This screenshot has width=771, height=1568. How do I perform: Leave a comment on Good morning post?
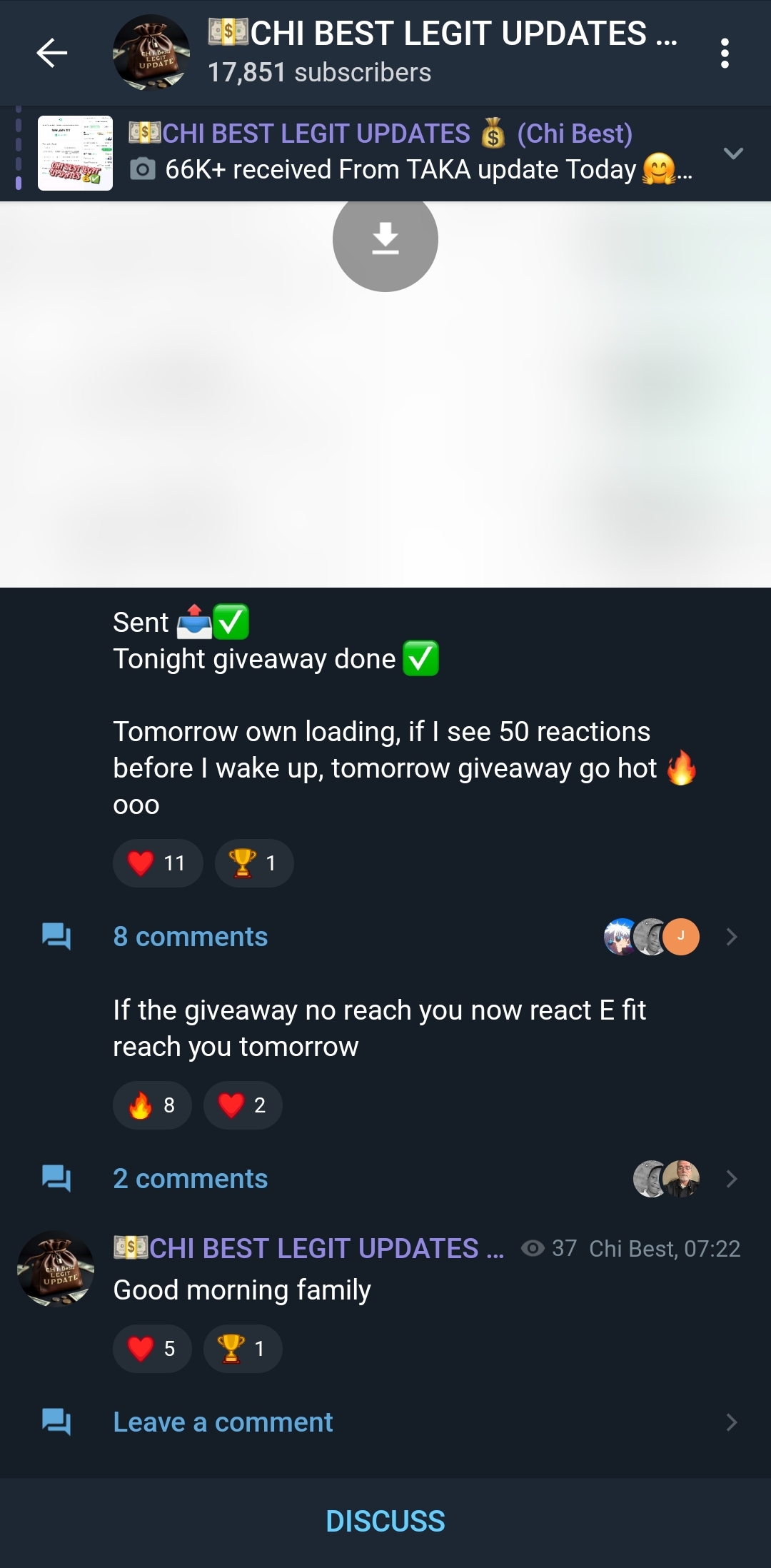[x=223, y=1422]
